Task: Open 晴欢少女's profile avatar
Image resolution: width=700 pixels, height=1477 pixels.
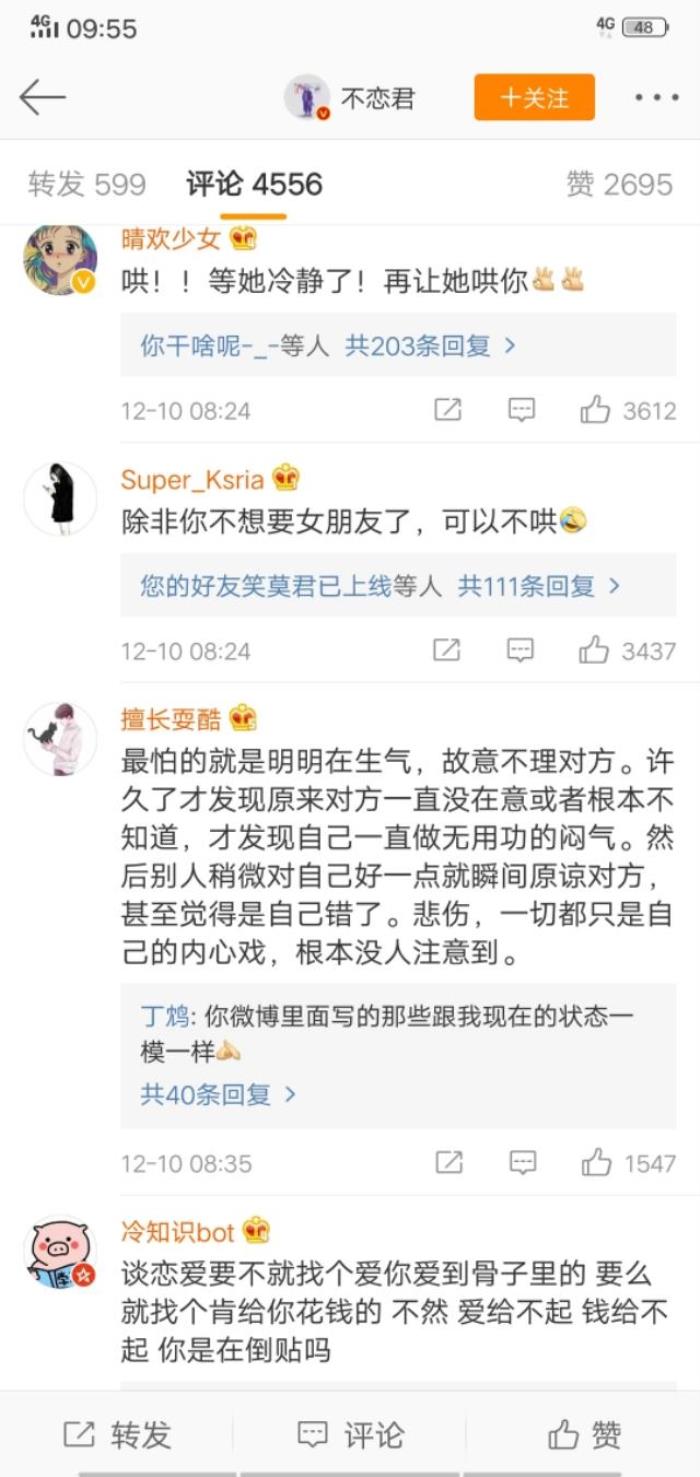Action: point(60,260)
